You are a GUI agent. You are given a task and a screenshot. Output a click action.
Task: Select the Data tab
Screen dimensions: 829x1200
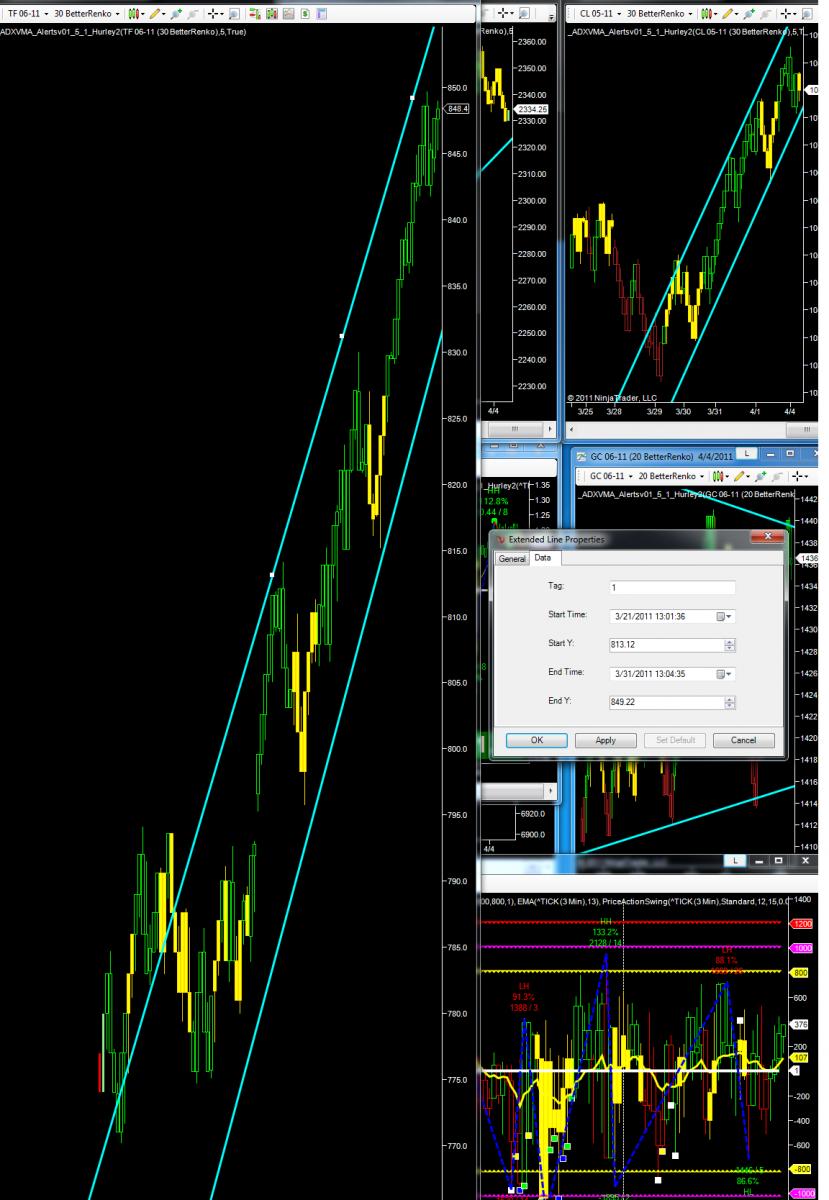542,558
